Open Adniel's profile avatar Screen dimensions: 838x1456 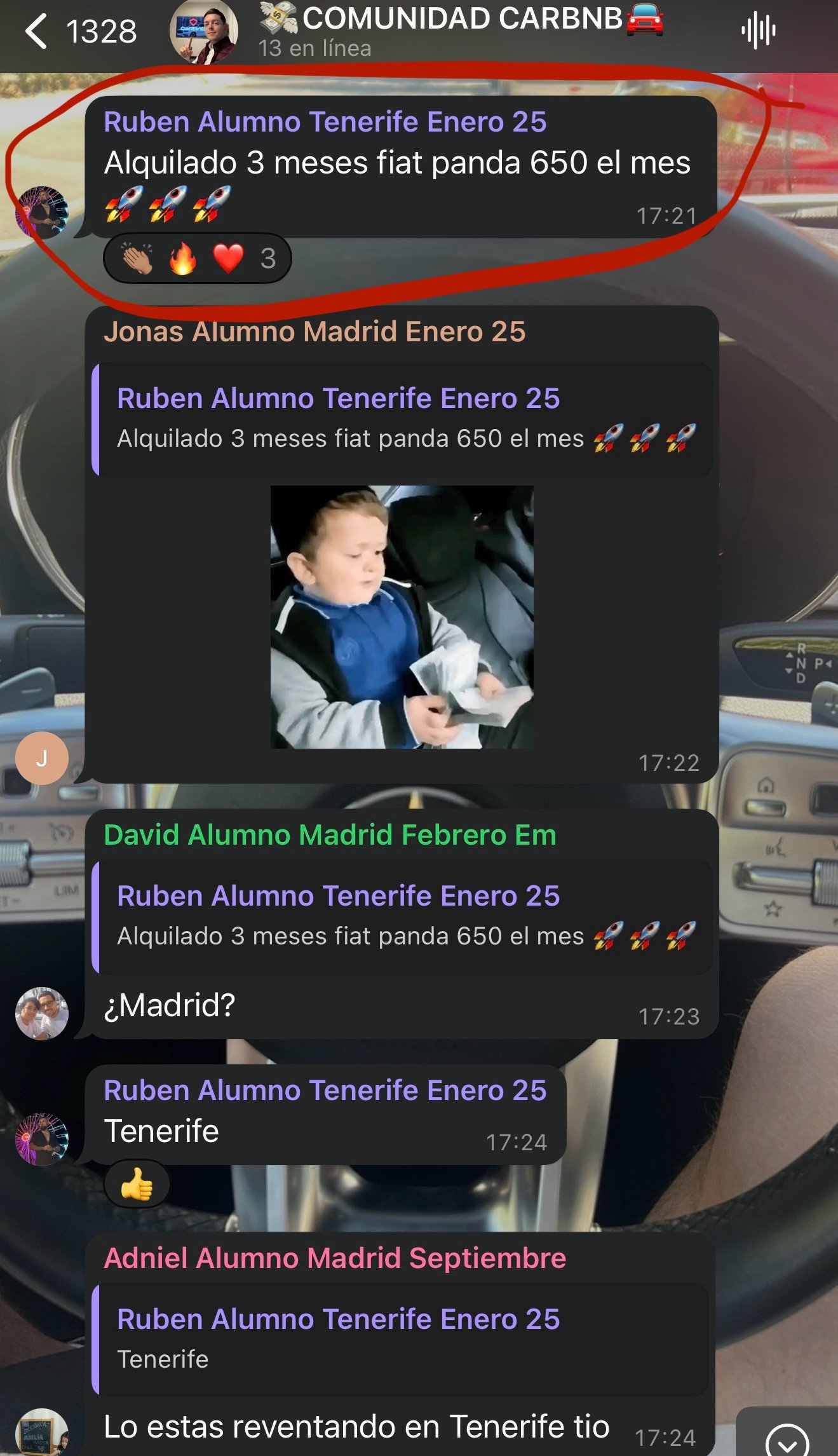click(42, 1433)
